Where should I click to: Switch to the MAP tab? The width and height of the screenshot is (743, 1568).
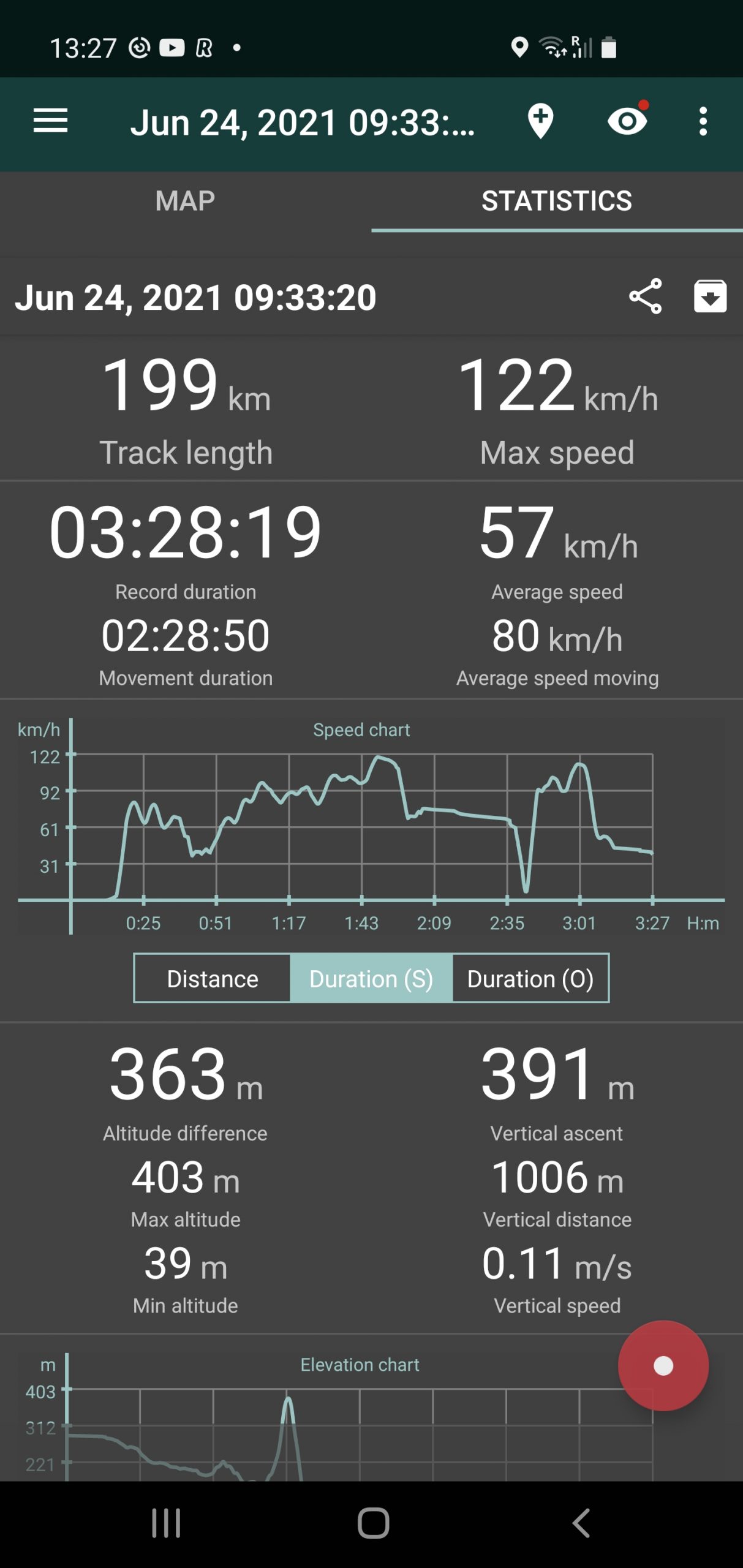point(185,201)
